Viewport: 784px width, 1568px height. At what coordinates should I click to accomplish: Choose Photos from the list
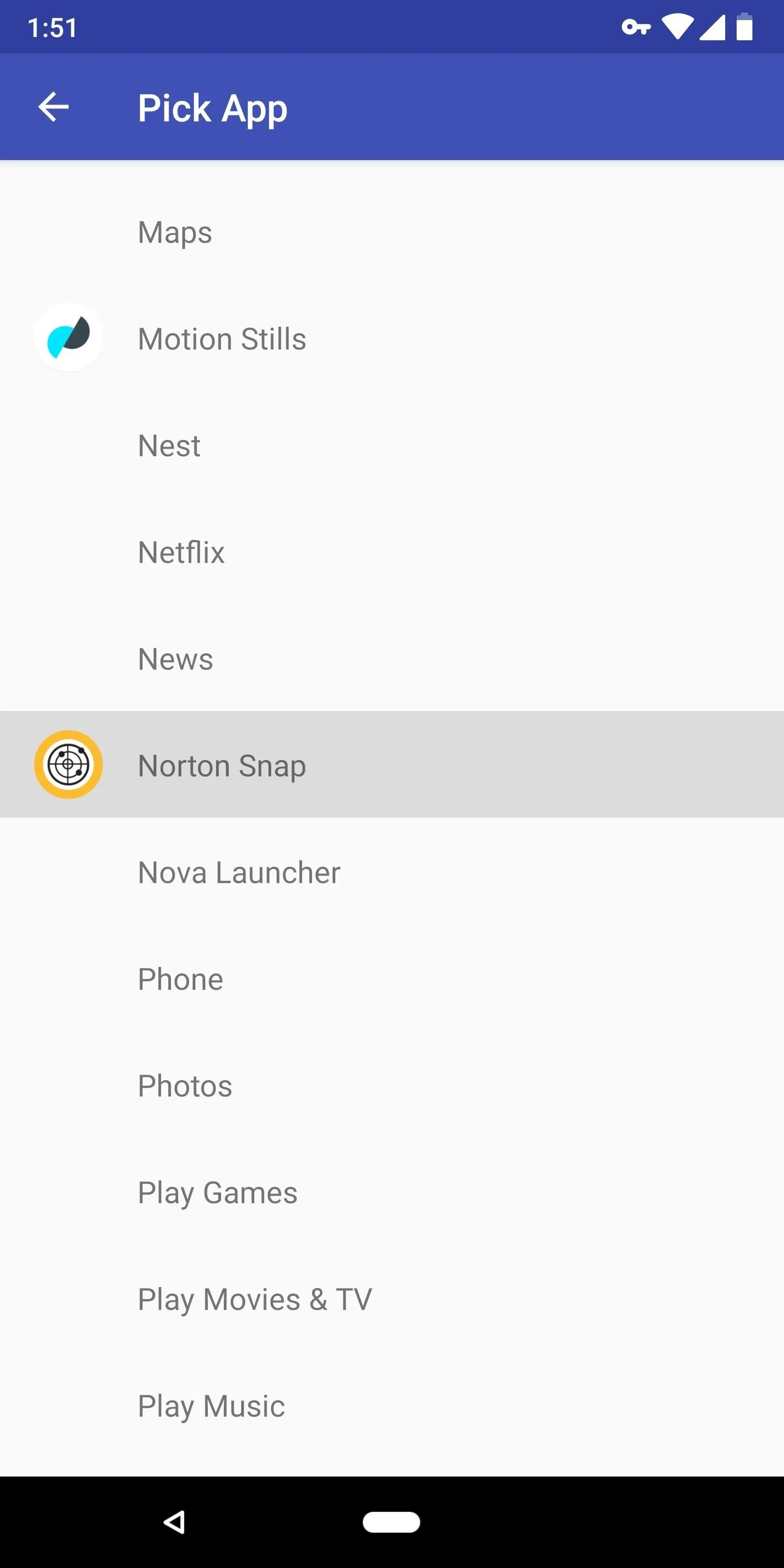point(392,1085)
